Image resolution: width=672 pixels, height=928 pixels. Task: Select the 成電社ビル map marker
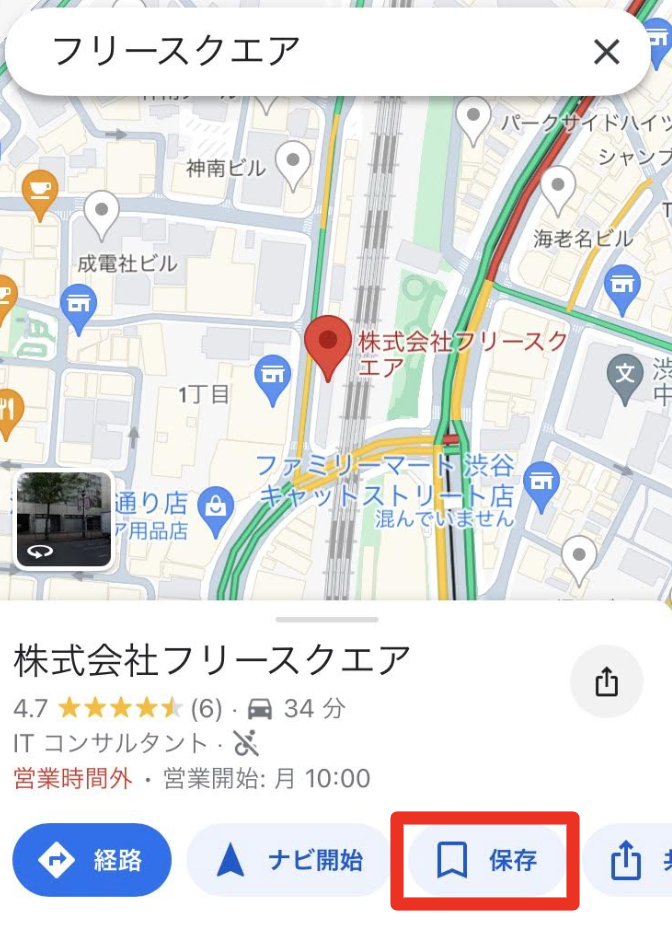click(101, 213)
